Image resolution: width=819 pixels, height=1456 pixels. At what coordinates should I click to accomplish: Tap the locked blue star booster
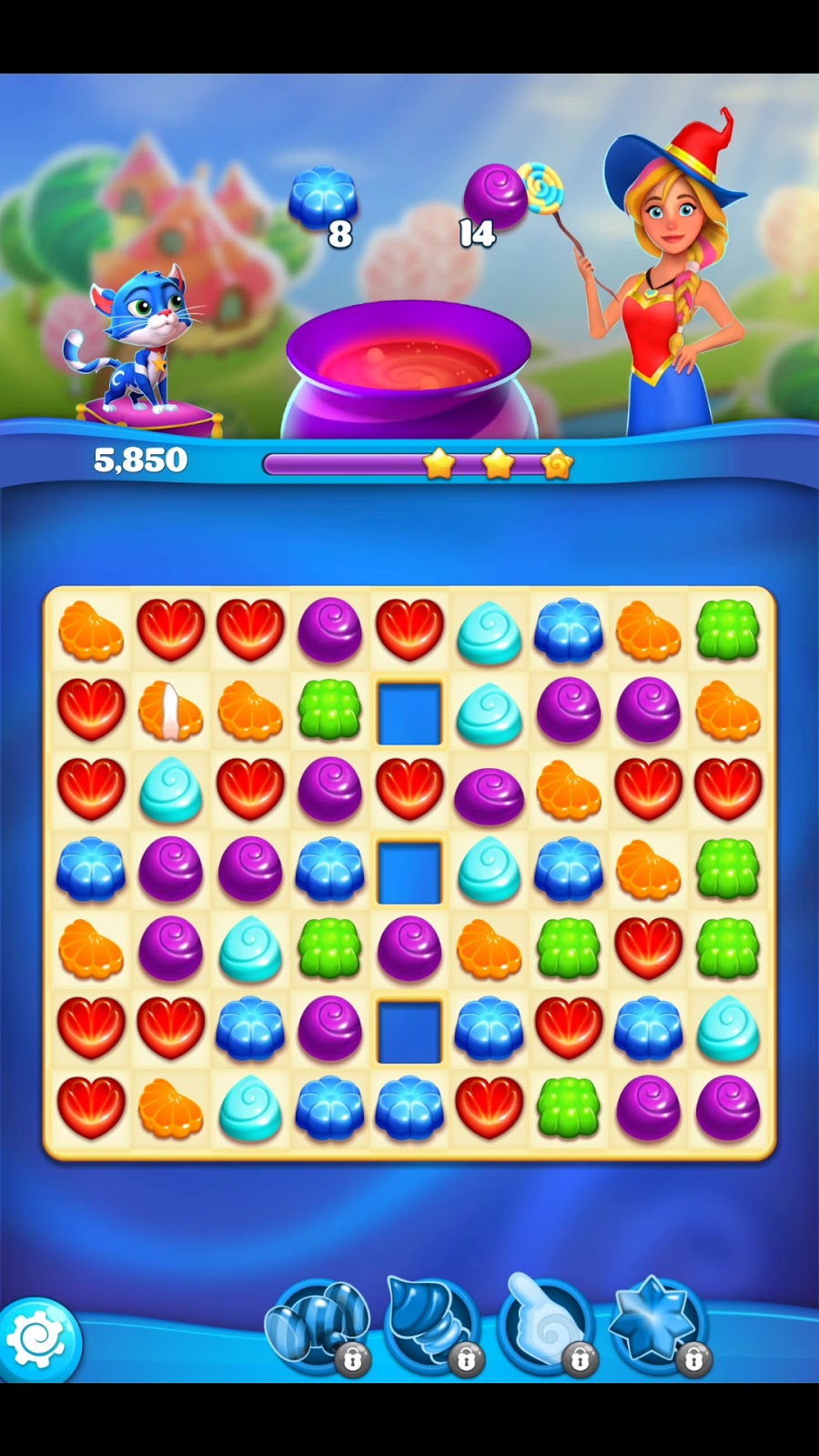click(x=658, y=1322)
